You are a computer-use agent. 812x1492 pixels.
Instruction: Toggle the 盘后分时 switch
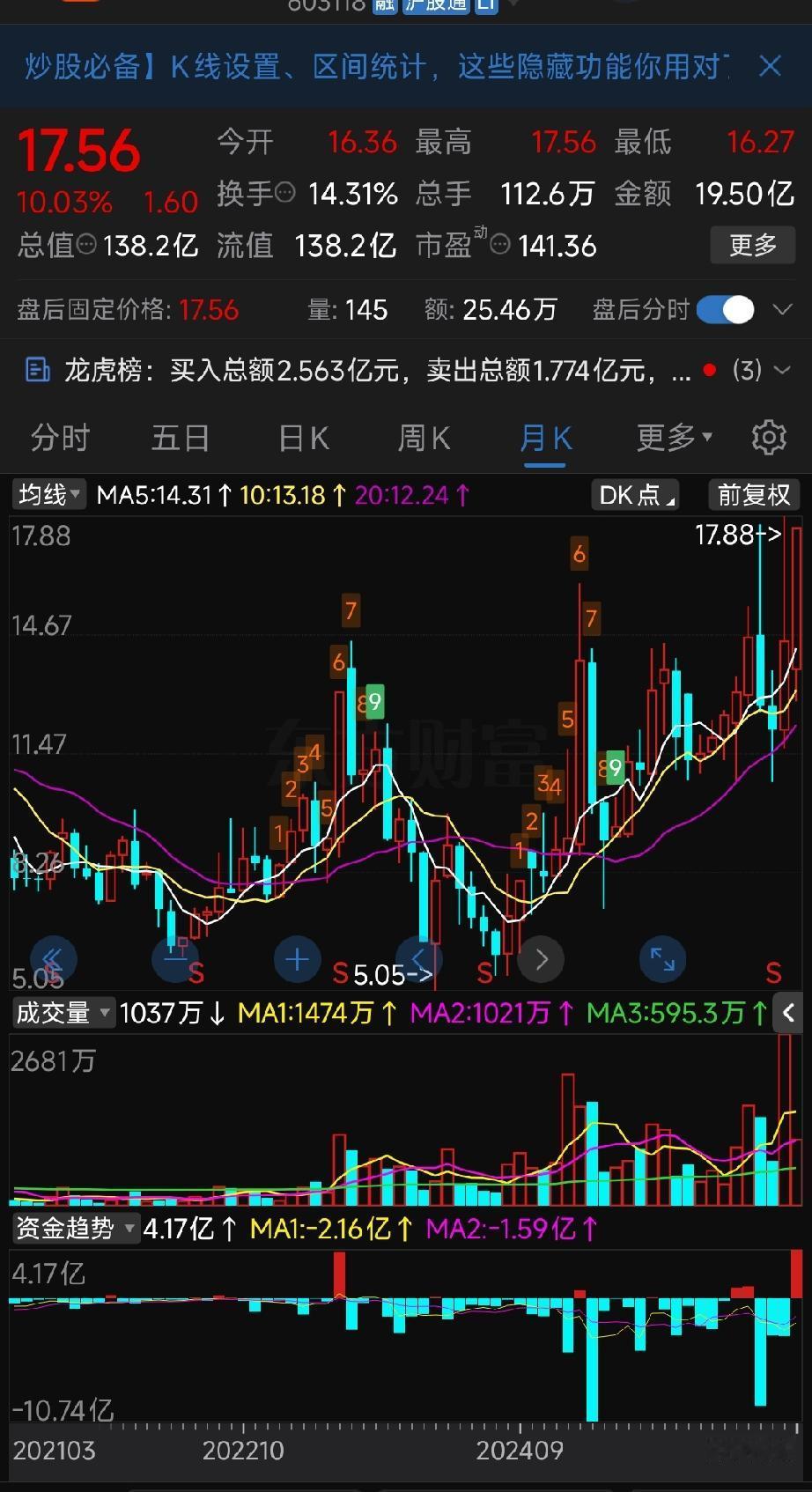pos(725,309)
